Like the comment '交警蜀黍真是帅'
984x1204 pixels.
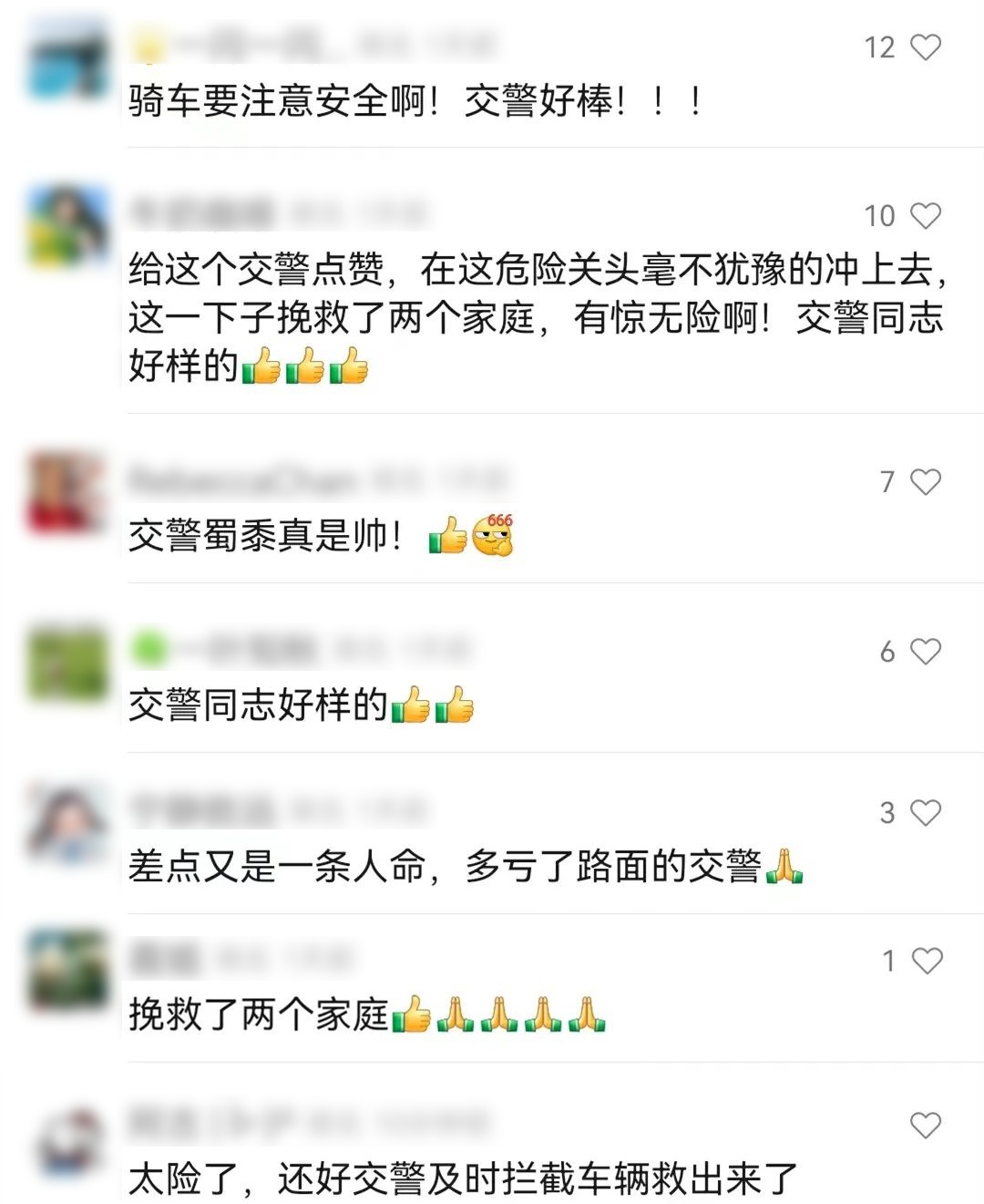pyautogui.click(x=926, y=482)
